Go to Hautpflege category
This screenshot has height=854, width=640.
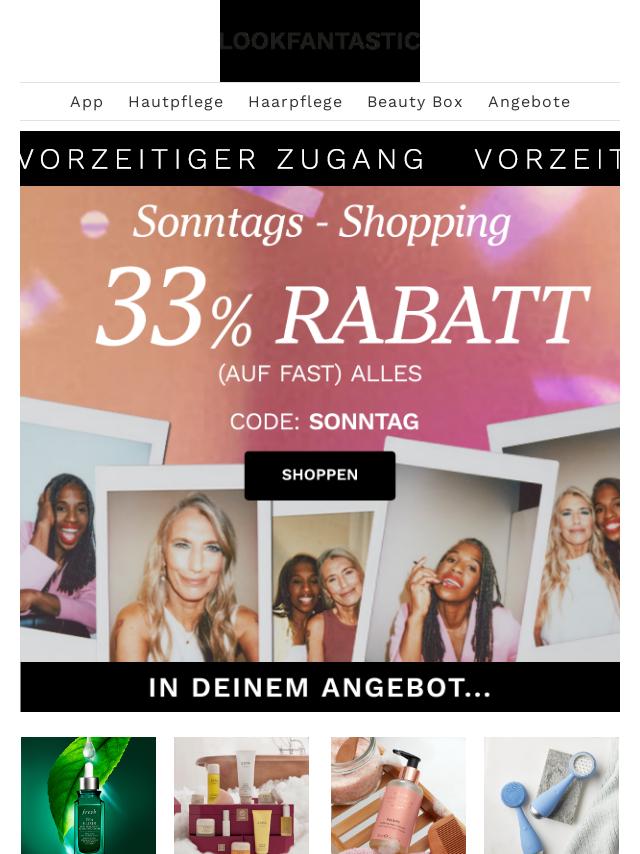pyautogui.click(x=175, y=102)
